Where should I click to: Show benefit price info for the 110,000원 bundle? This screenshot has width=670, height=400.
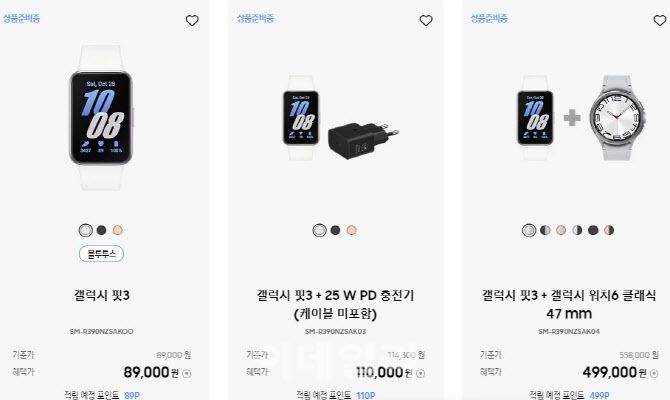coord(421,373)
